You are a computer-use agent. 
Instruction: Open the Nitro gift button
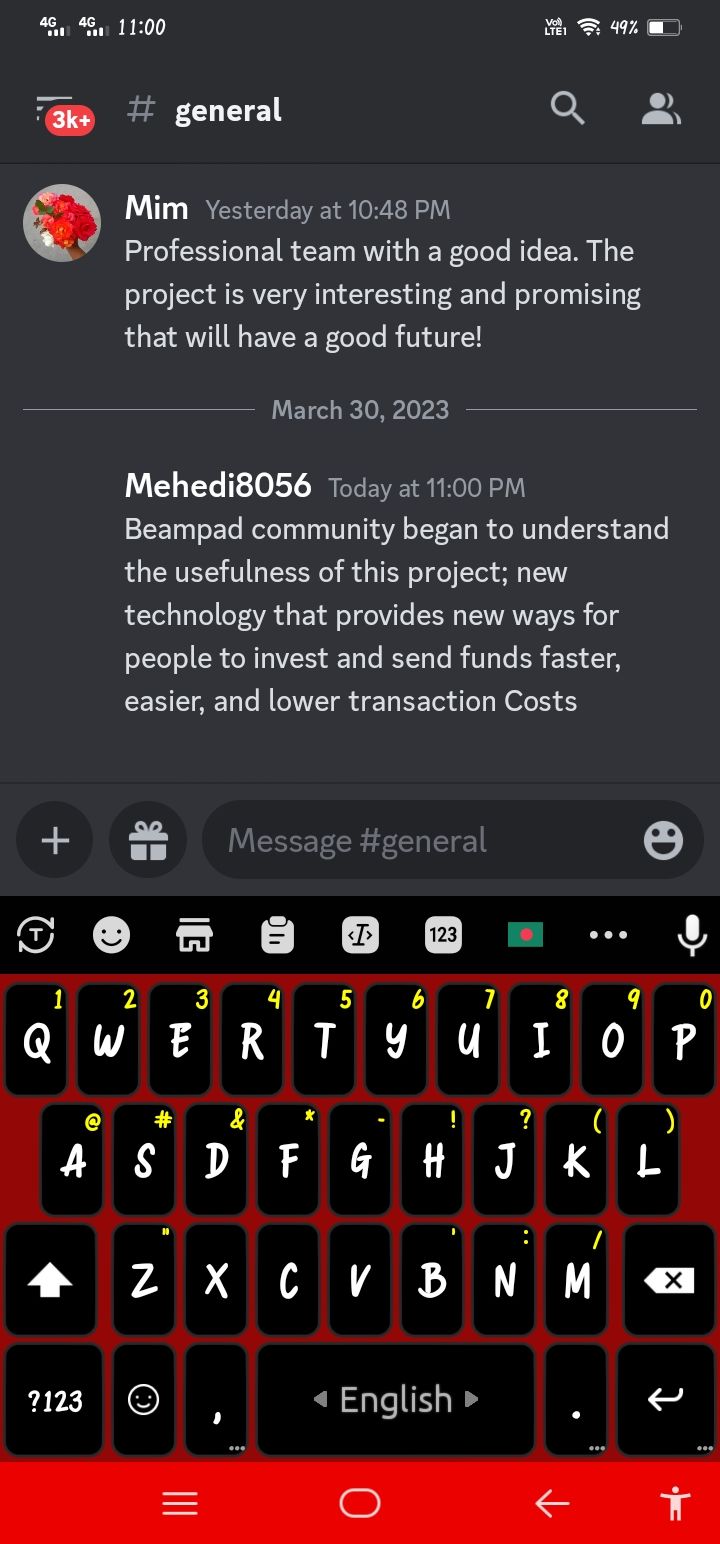point(148,840)
